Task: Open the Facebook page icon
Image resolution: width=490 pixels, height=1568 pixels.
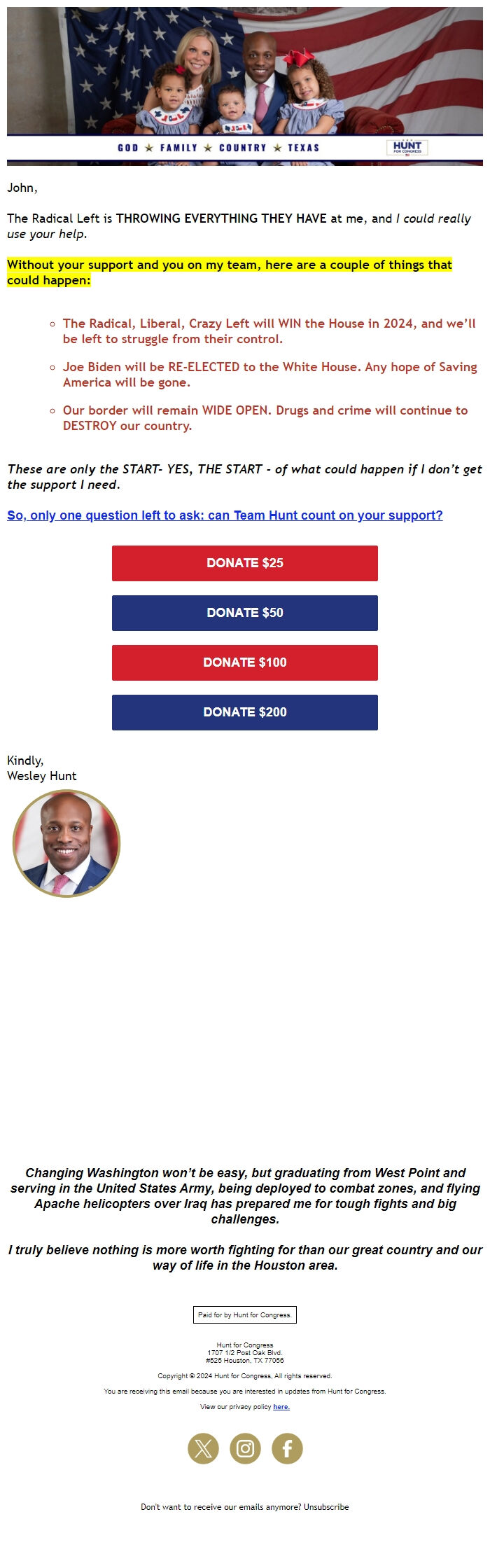Action: (x=287, y=1448)
